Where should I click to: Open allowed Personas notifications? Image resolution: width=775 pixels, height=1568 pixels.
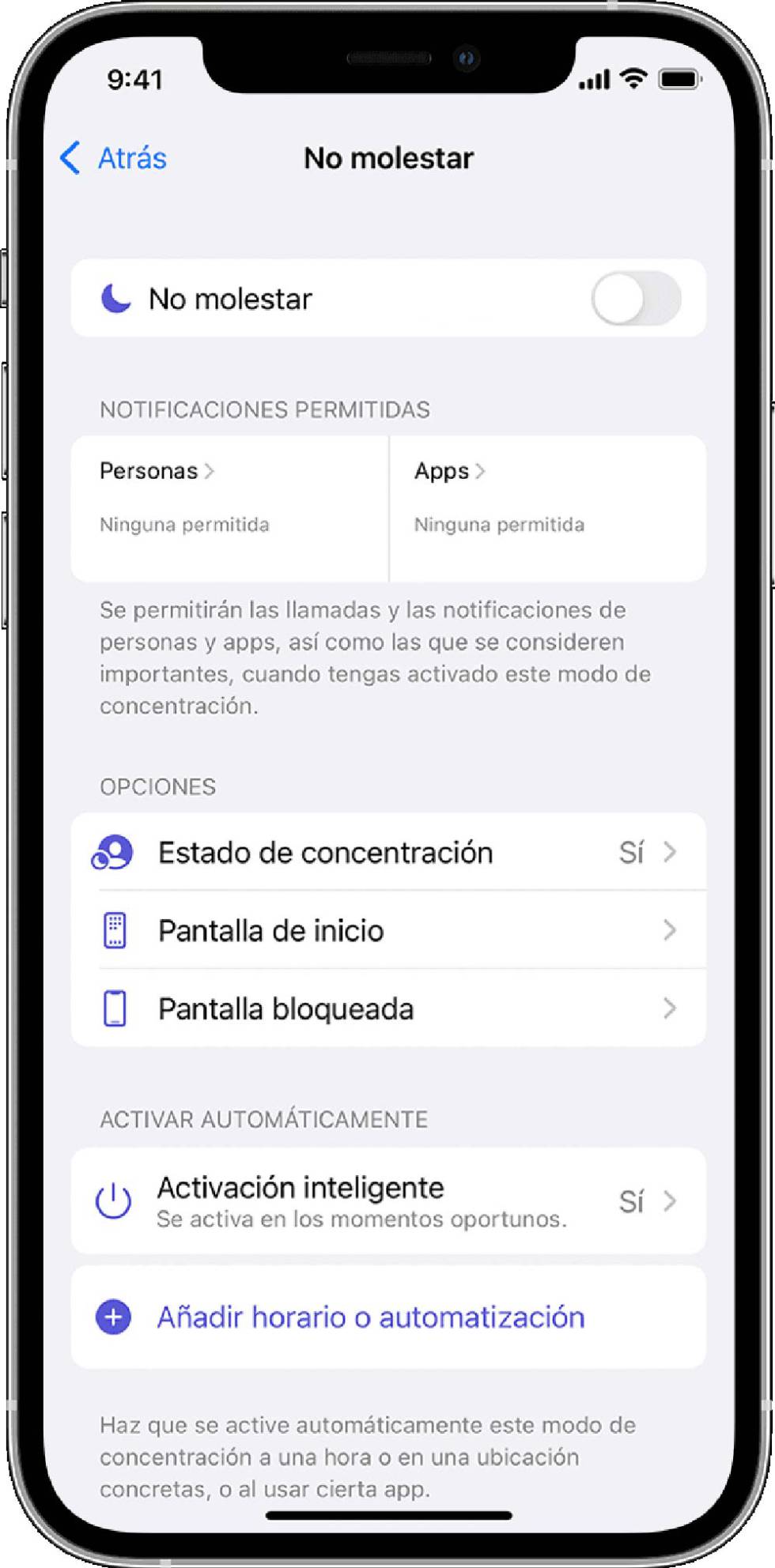point(230,508)
